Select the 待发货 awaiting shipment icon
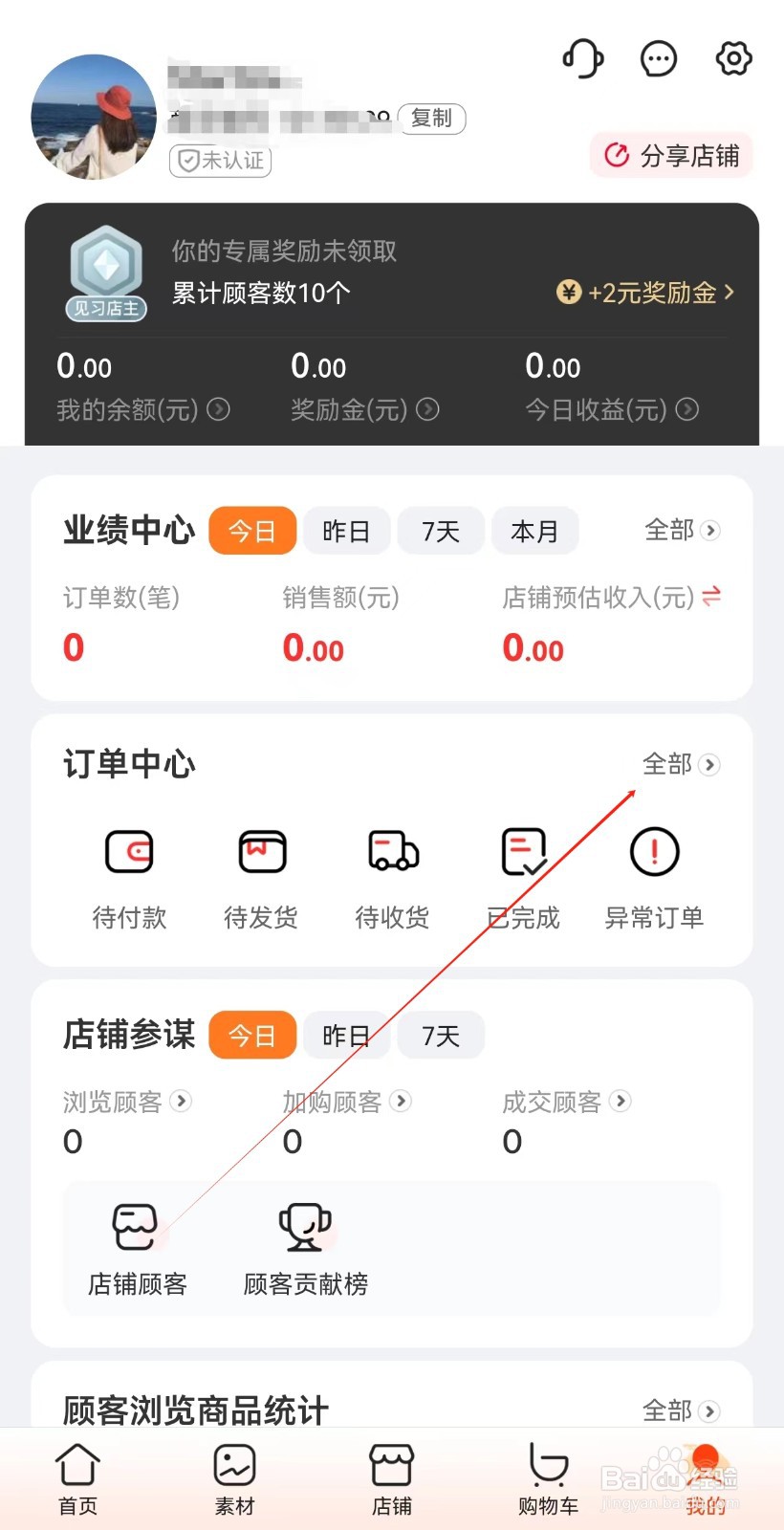 (261, 851)
